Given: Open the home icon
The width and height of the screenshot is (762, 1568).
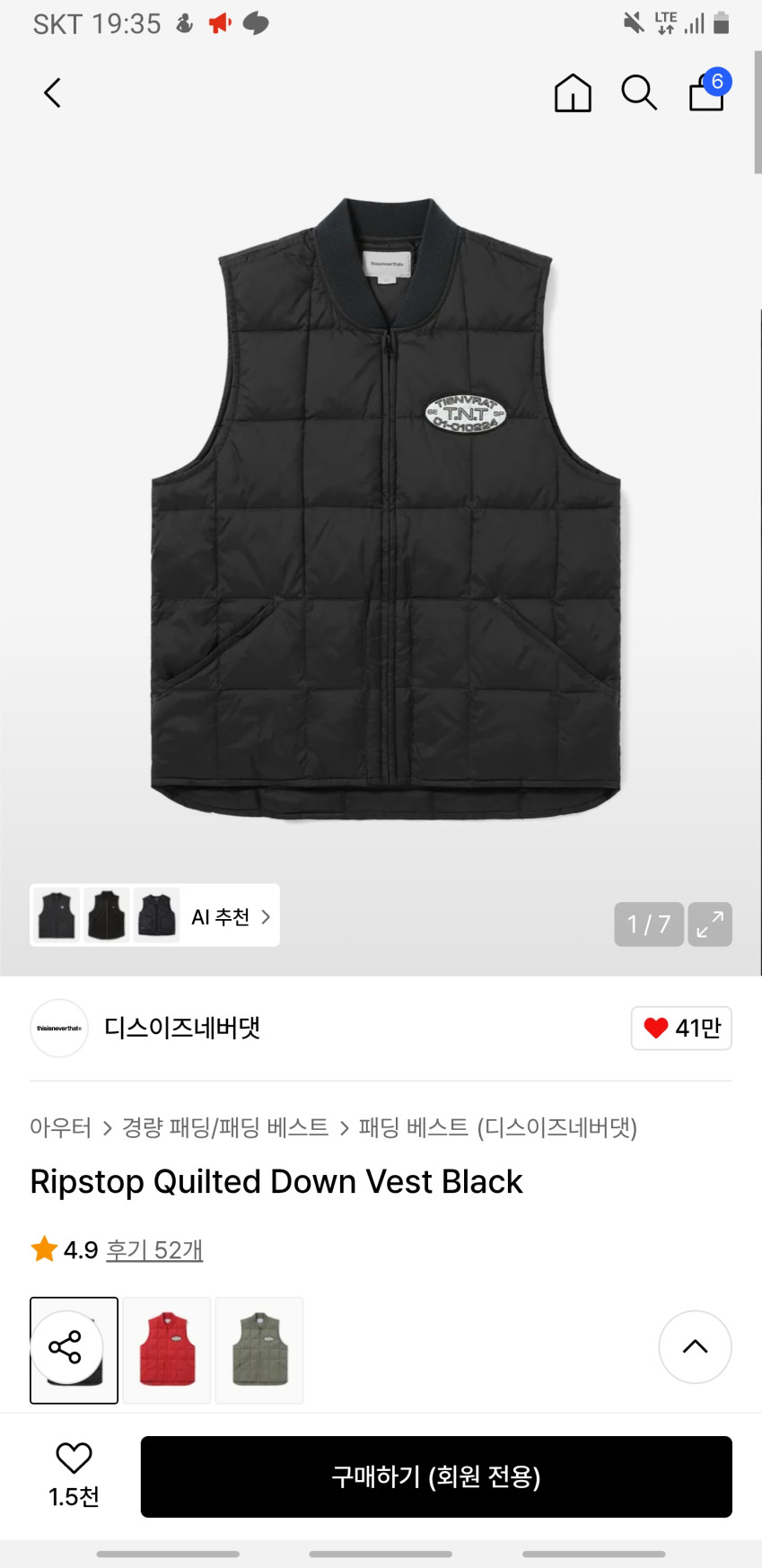Looking at the screenshot, I should coord(573,92).
